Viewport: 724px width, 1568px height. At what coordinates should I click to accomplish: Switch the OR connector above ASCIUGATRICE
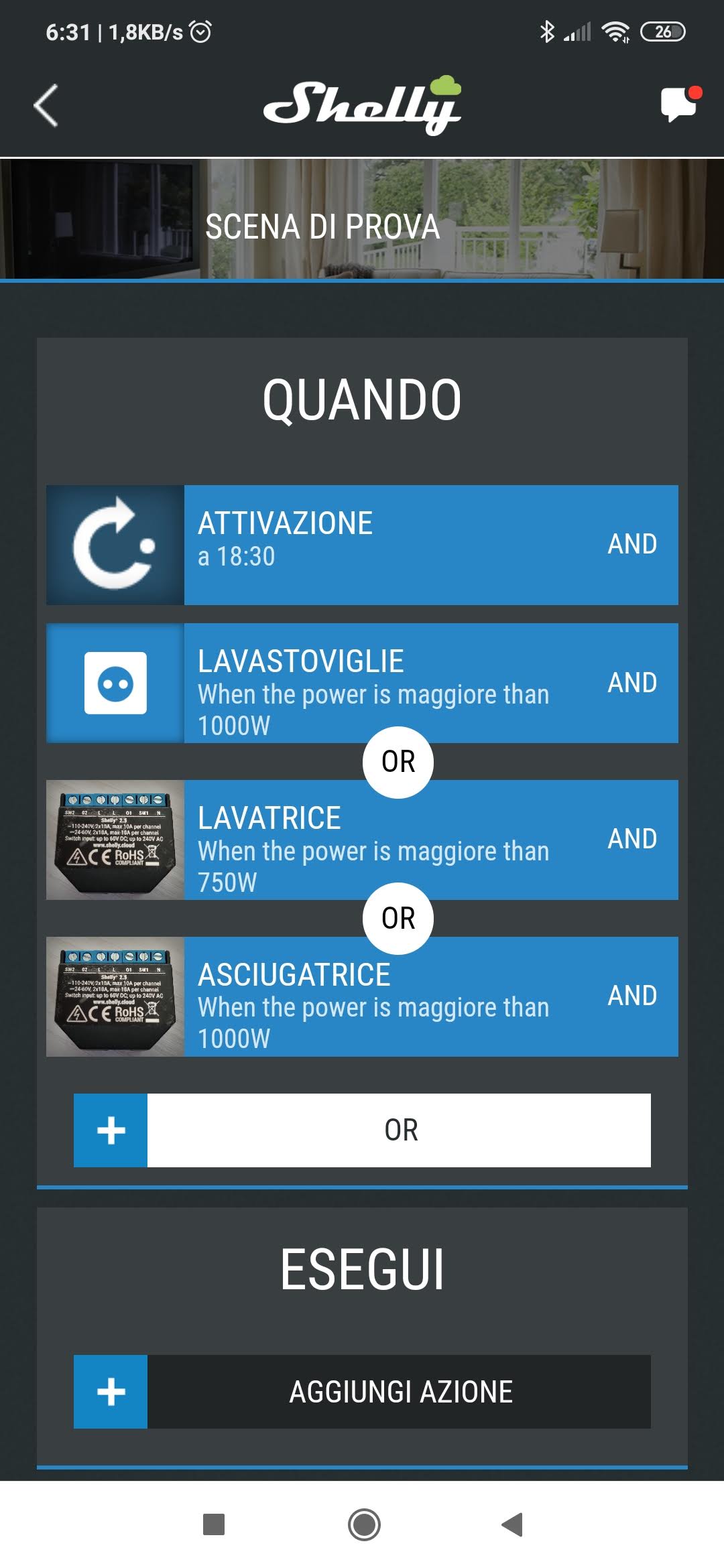pyautogui.click(x=400, y=918)
